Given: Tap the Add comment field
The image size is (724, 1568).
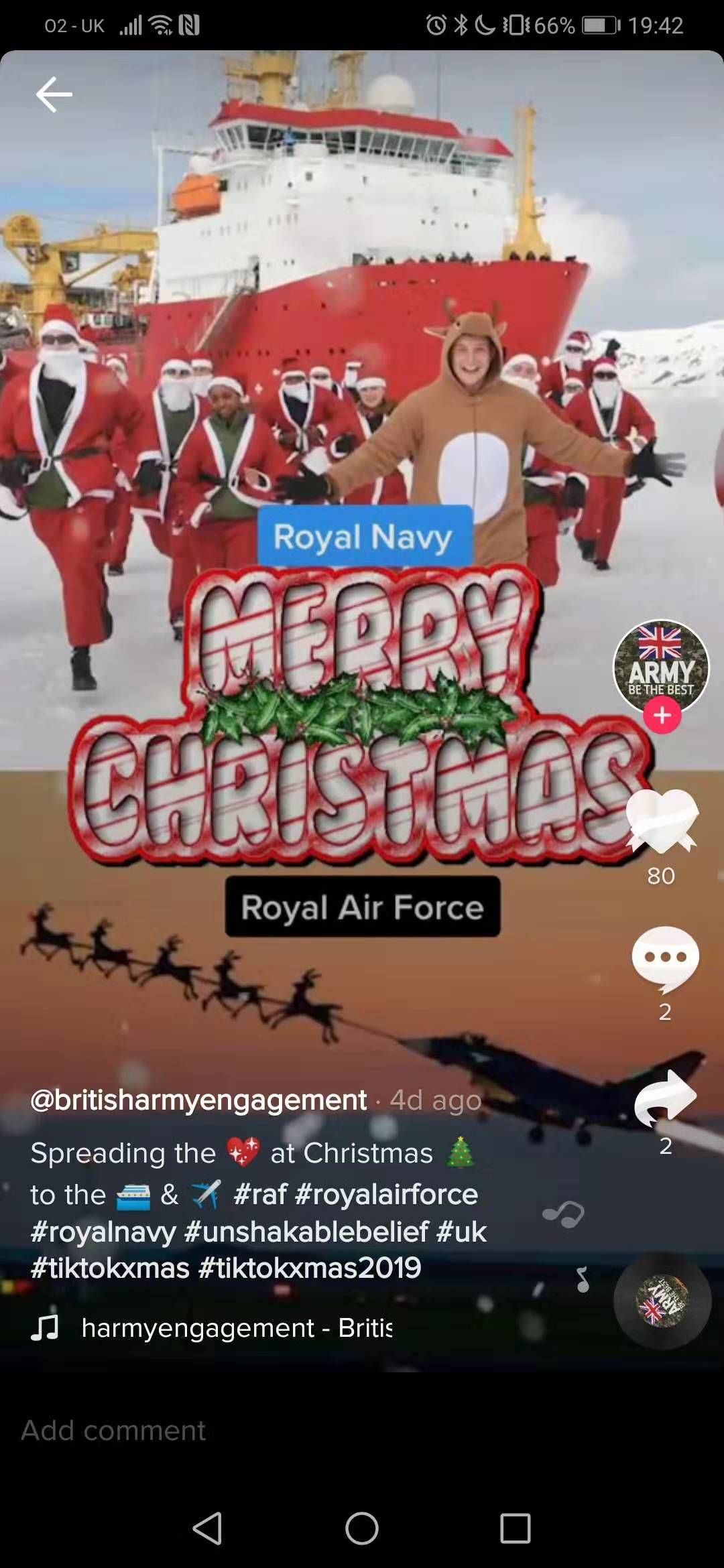Looking at the screenshot, I should 362,1430.
